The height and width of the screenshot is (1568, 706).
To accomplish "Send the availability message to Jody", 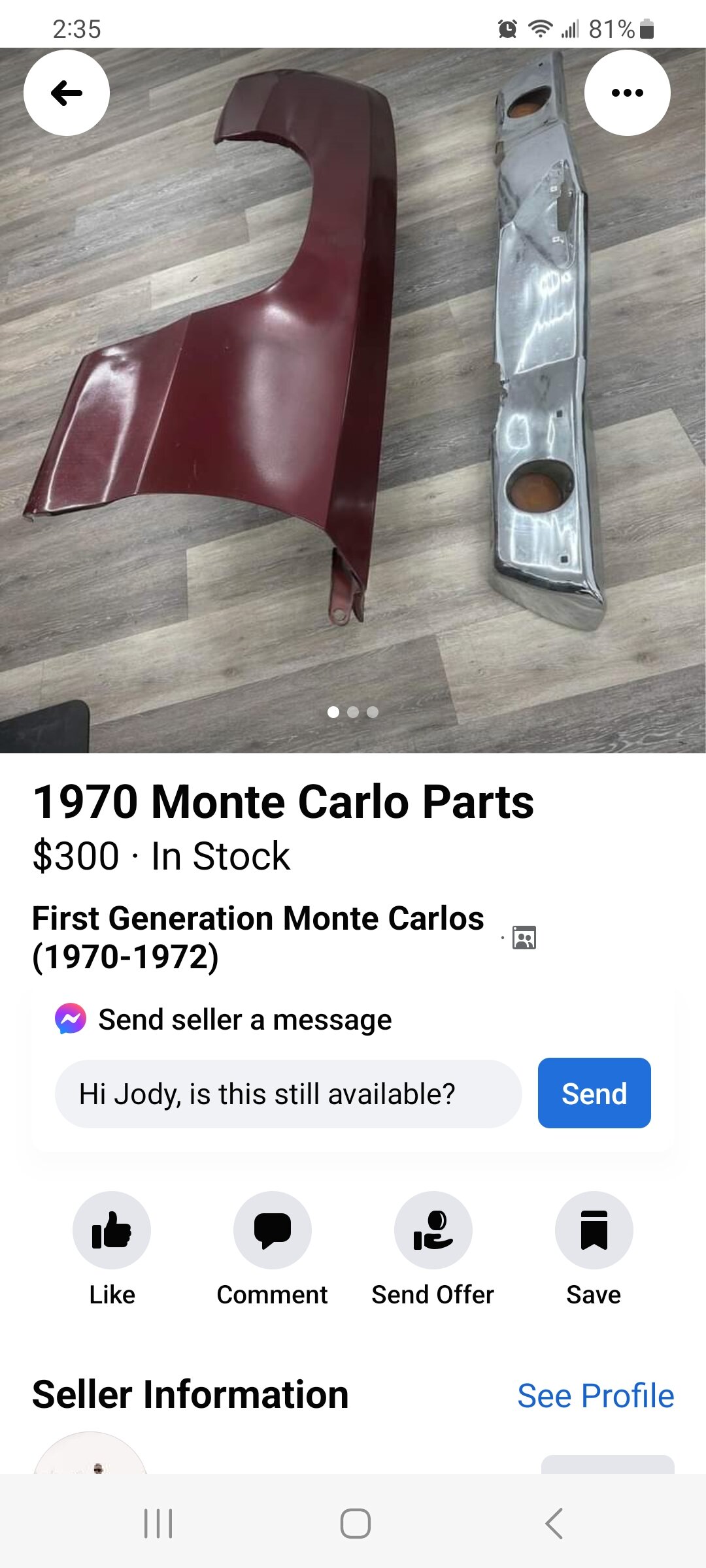I will [594, 1093].
